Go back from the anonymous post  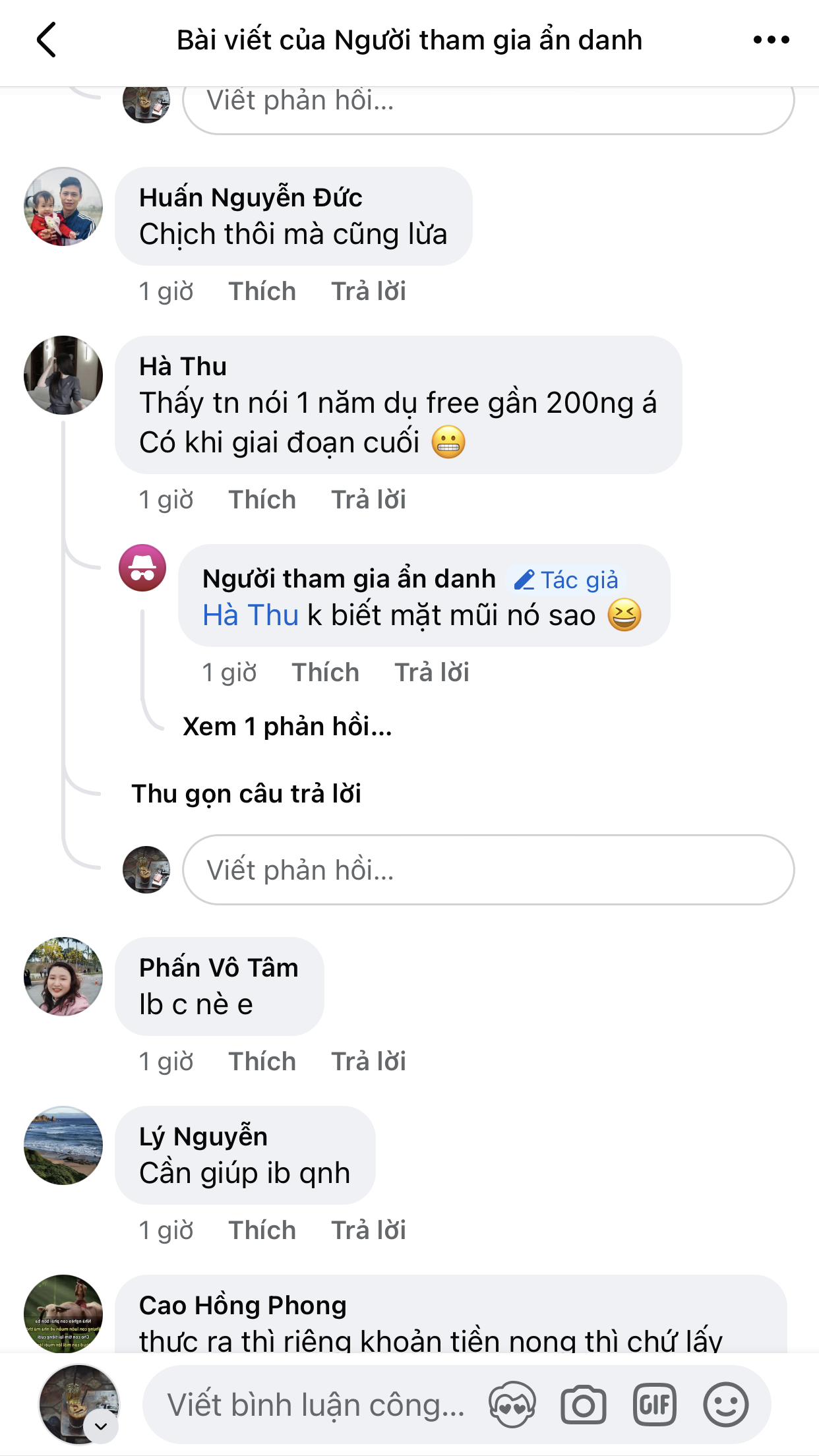[x=46, y=40]
